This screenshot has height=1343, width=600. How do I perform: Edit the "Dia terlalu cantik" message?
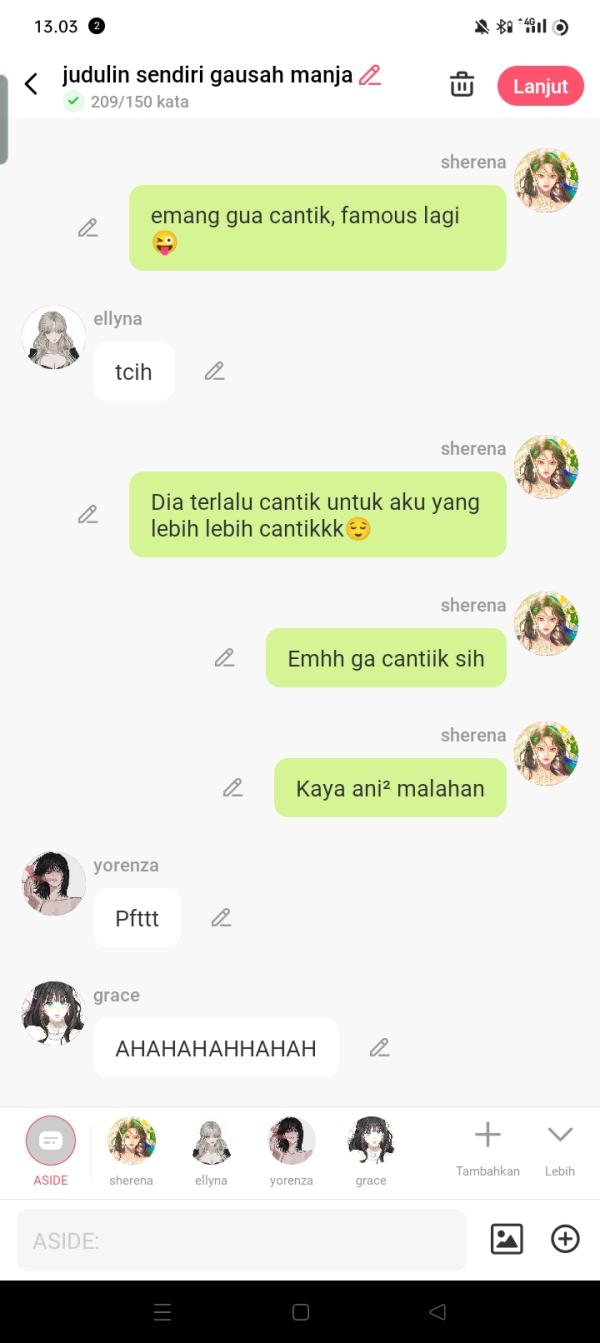(88, 514)
